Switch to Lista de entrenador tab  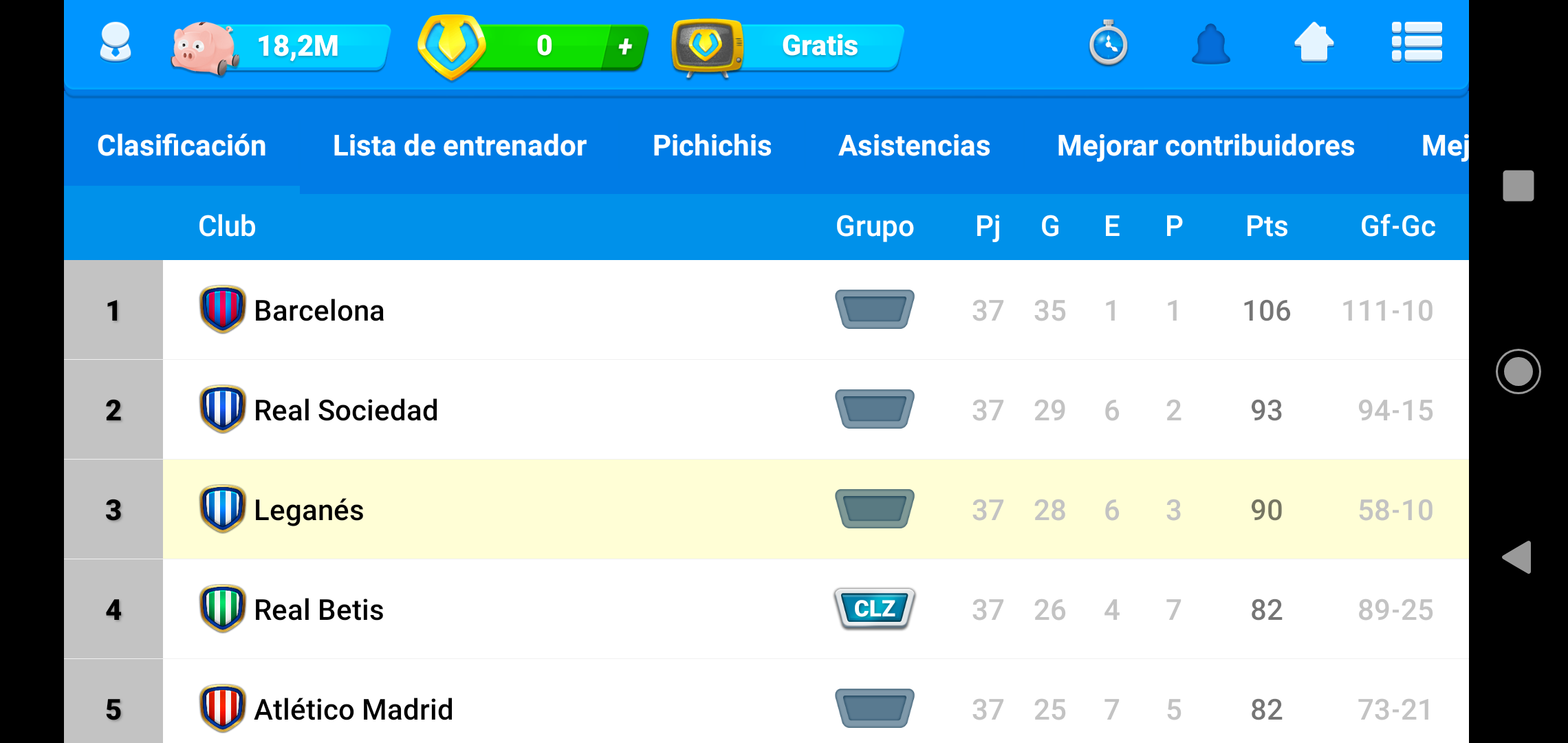click(459, 146)
